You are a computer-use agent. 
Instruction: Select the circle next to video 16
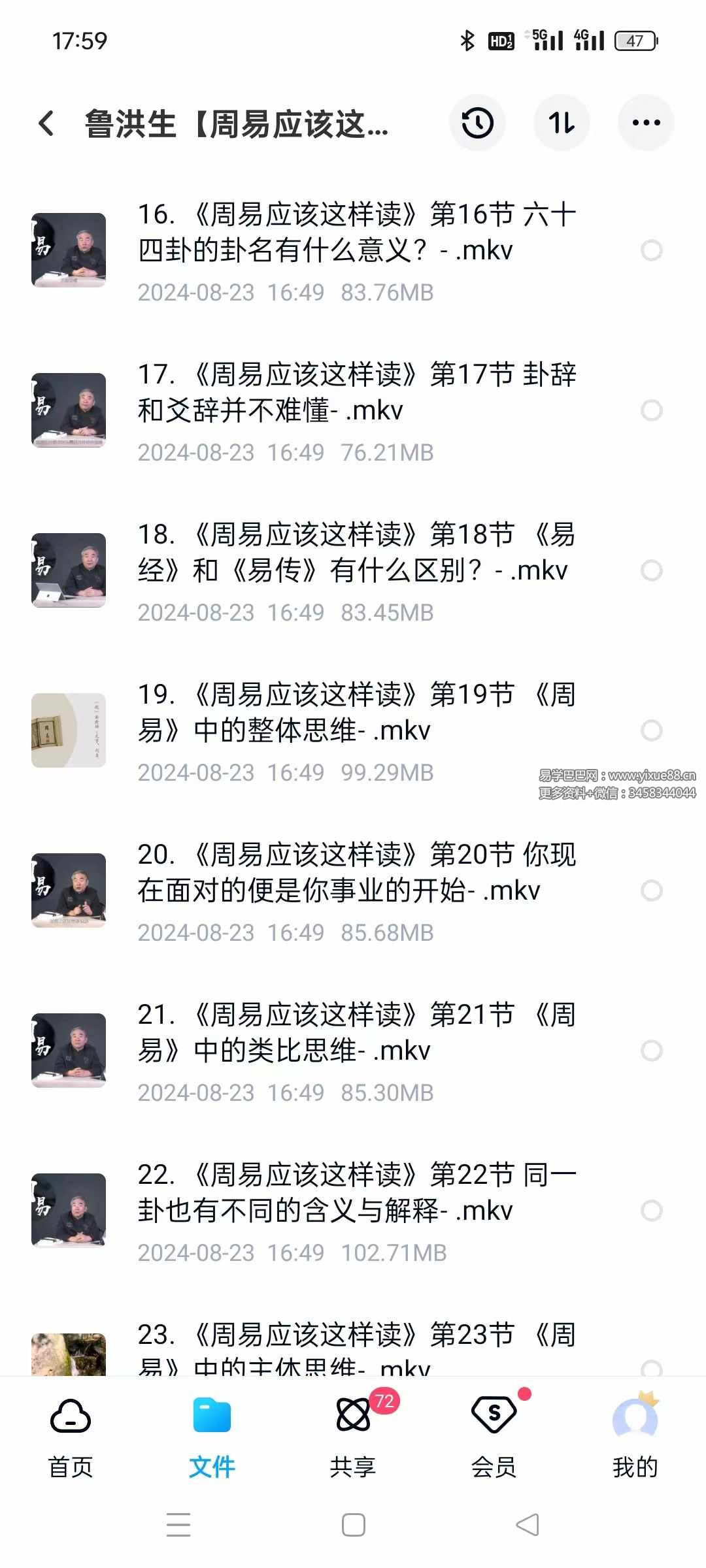652,250
